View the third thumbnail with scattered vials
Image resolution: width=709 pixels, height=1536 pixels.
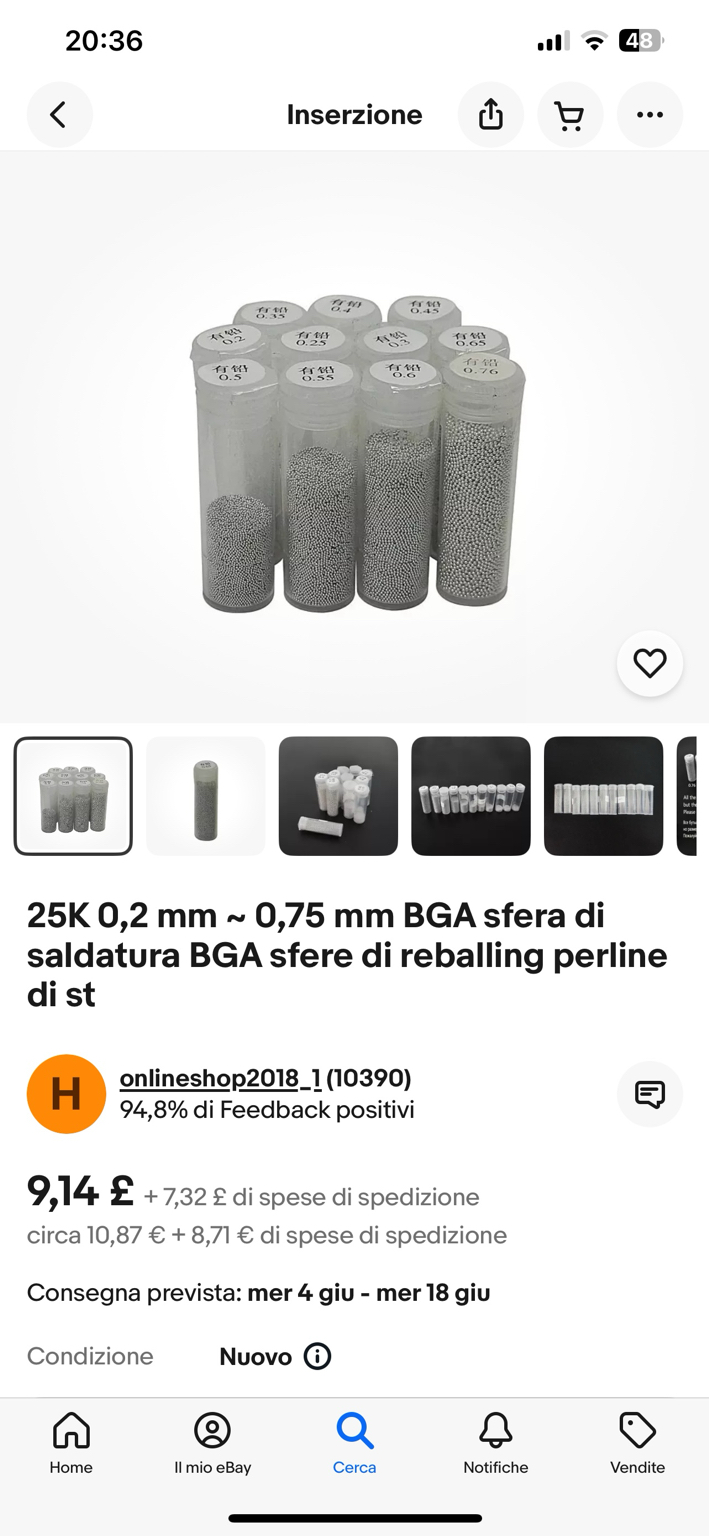click(338, 796)
